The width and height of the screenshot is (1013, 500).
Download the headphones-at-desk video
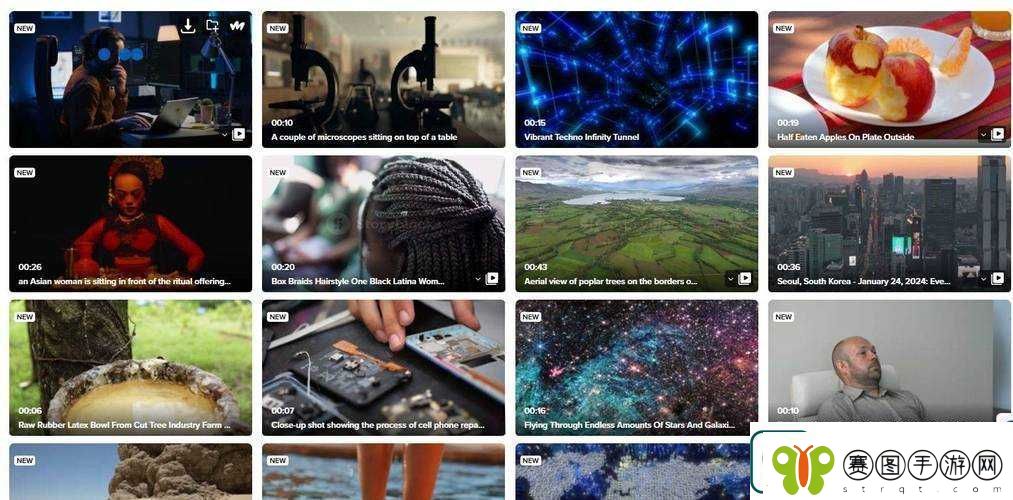click(x=187, y=26)
